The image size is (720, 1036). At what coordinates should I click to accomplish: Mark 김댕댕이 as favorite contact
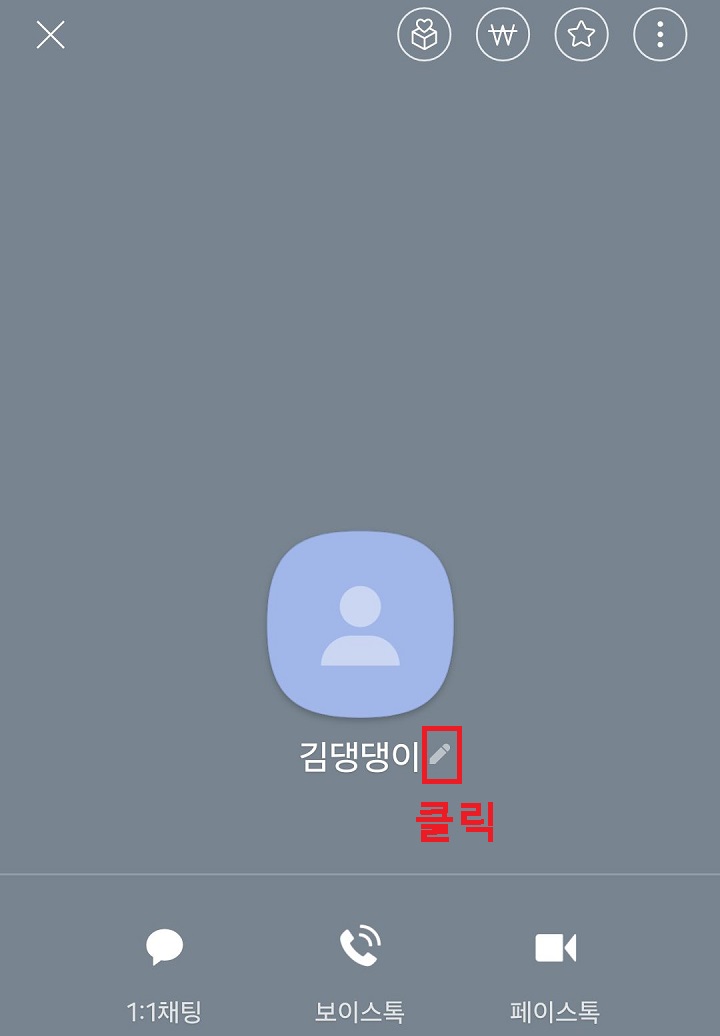[582, 33]
